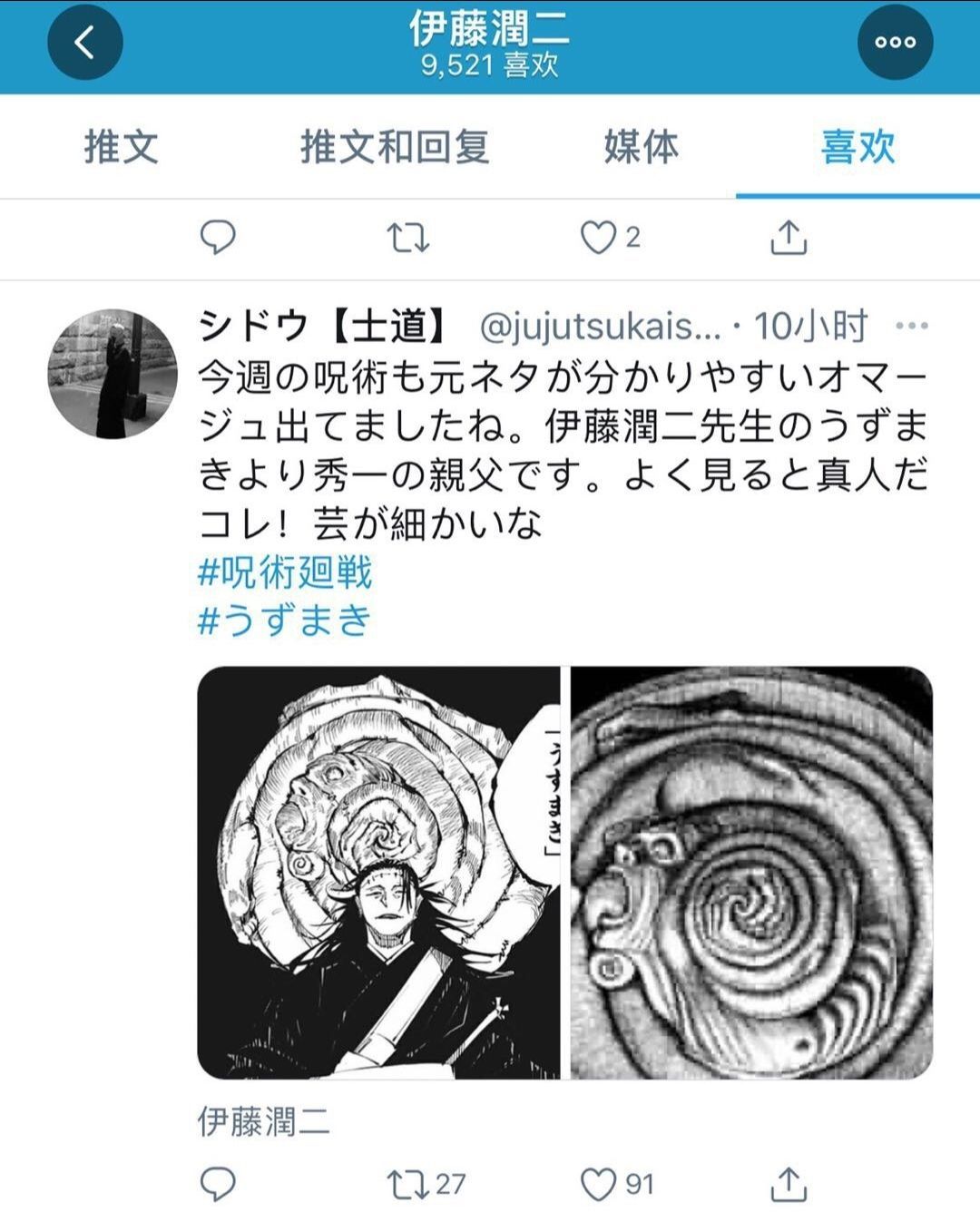The image size is (980, 1212).
Task: Retweet the post with 27 retweets
Action: pos(408,1183)
